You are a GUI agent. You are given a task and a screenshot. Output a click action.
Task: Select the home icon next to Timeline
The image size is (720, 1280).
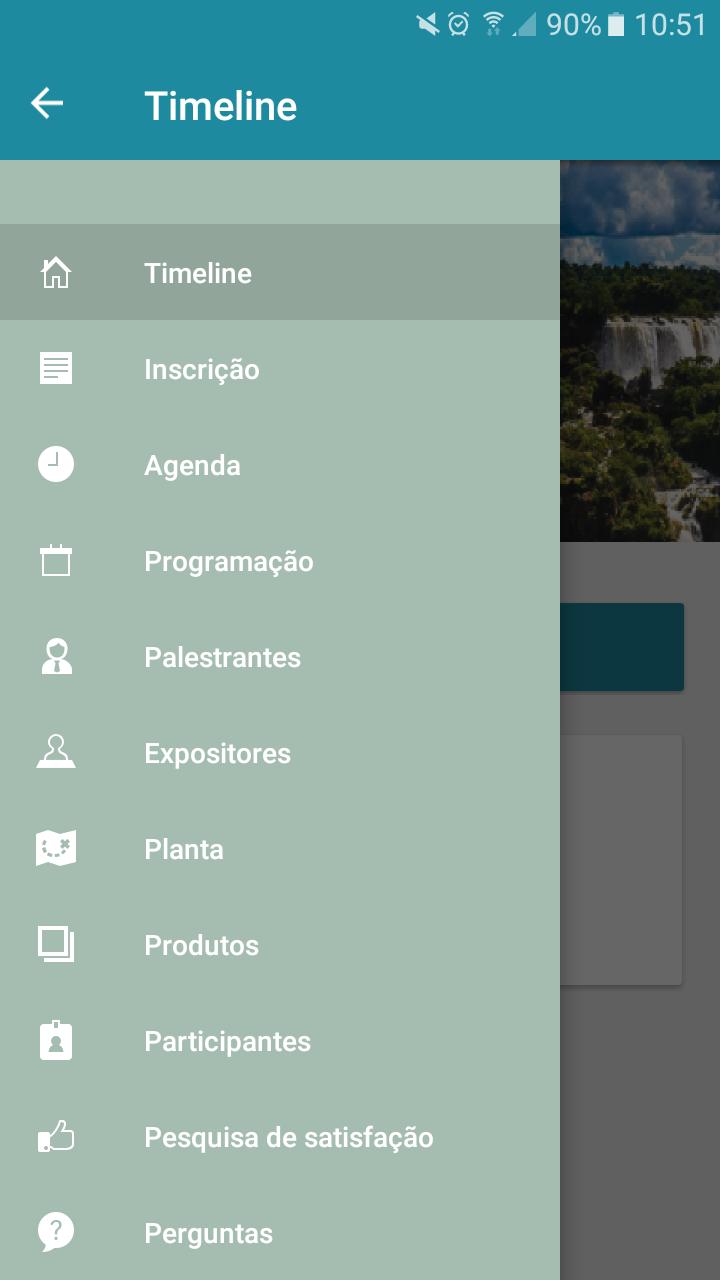(55, 271)
